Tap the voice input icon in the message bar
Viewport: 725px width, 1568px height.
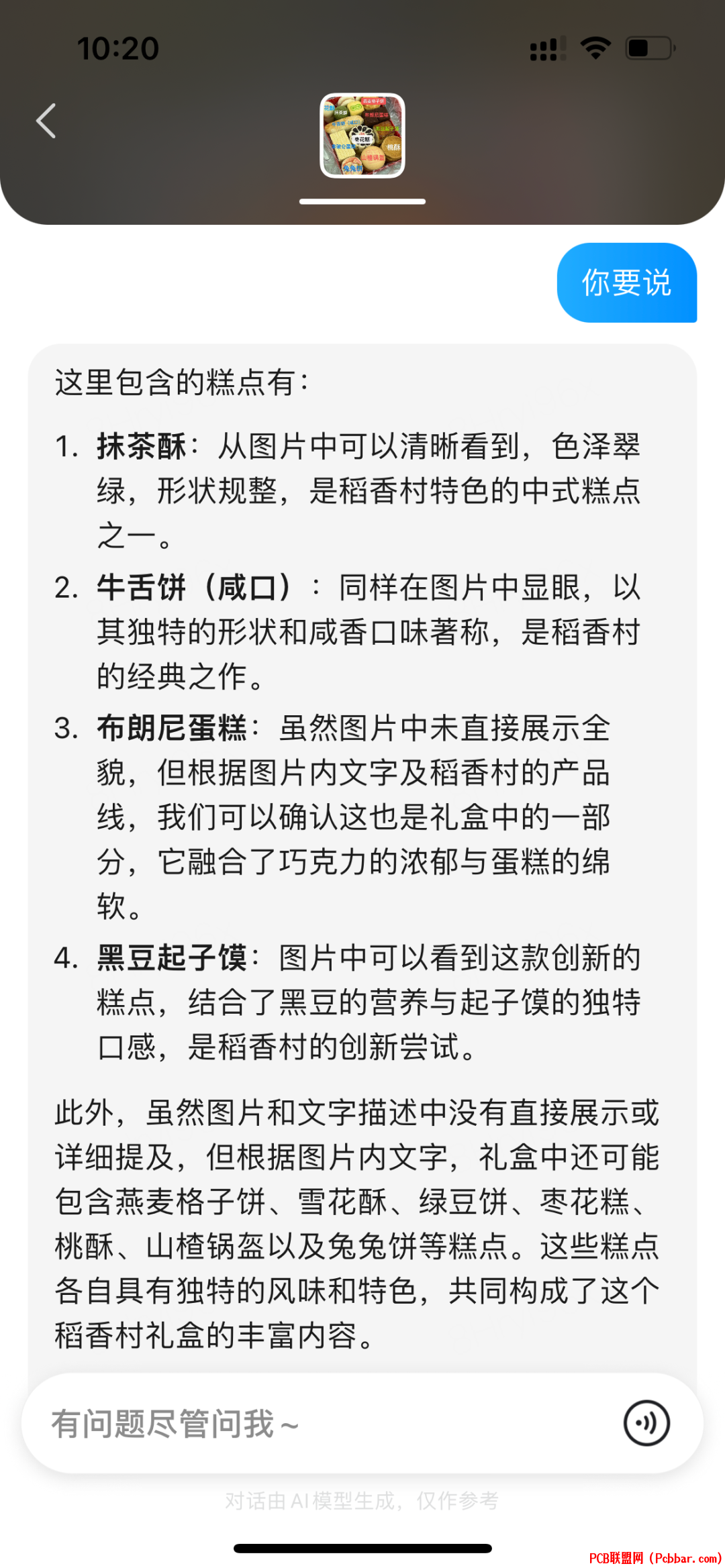coord(646,1422)
